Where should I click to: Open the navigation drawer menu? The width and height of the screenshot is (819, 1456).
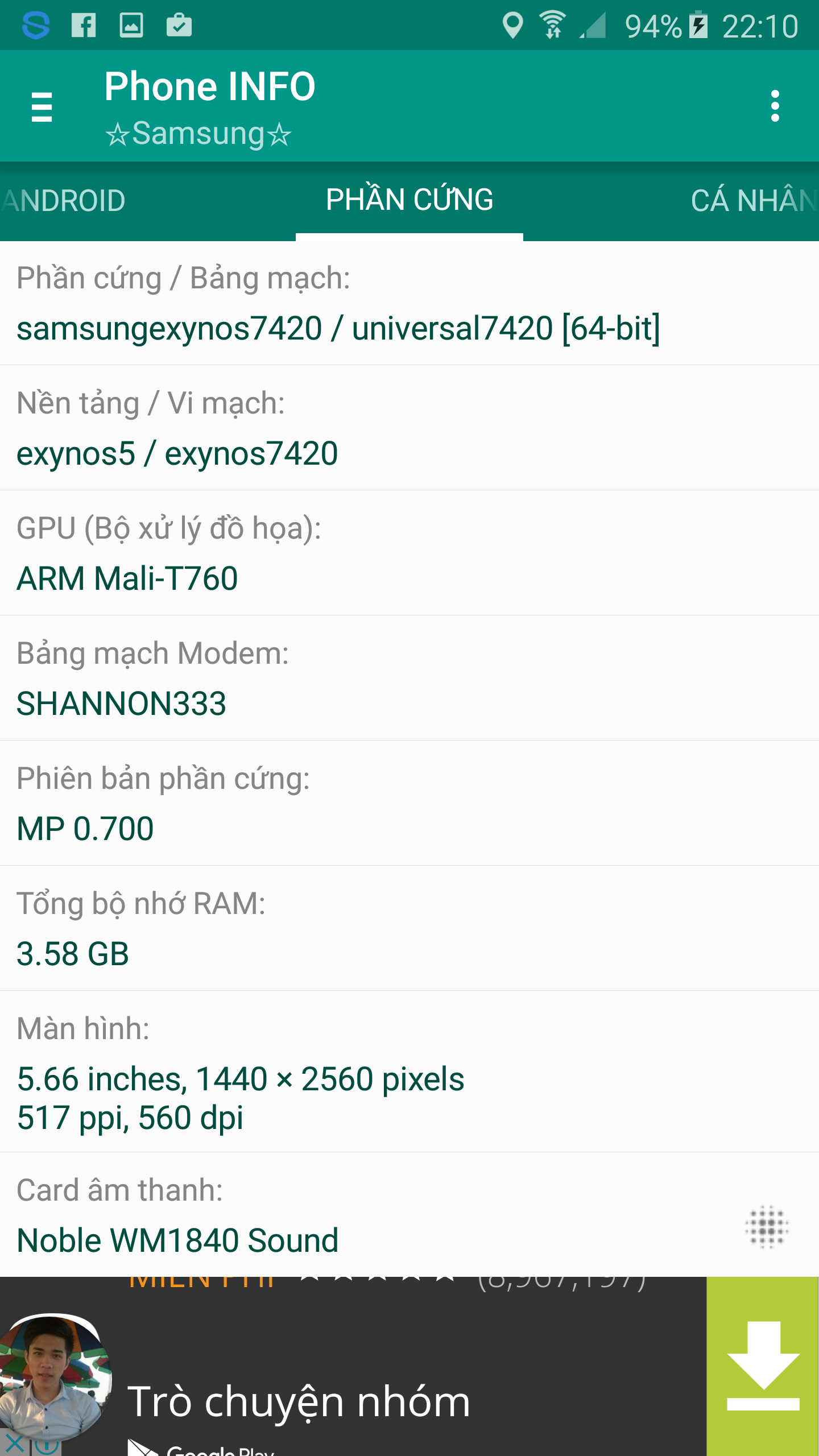pos(42,106)
